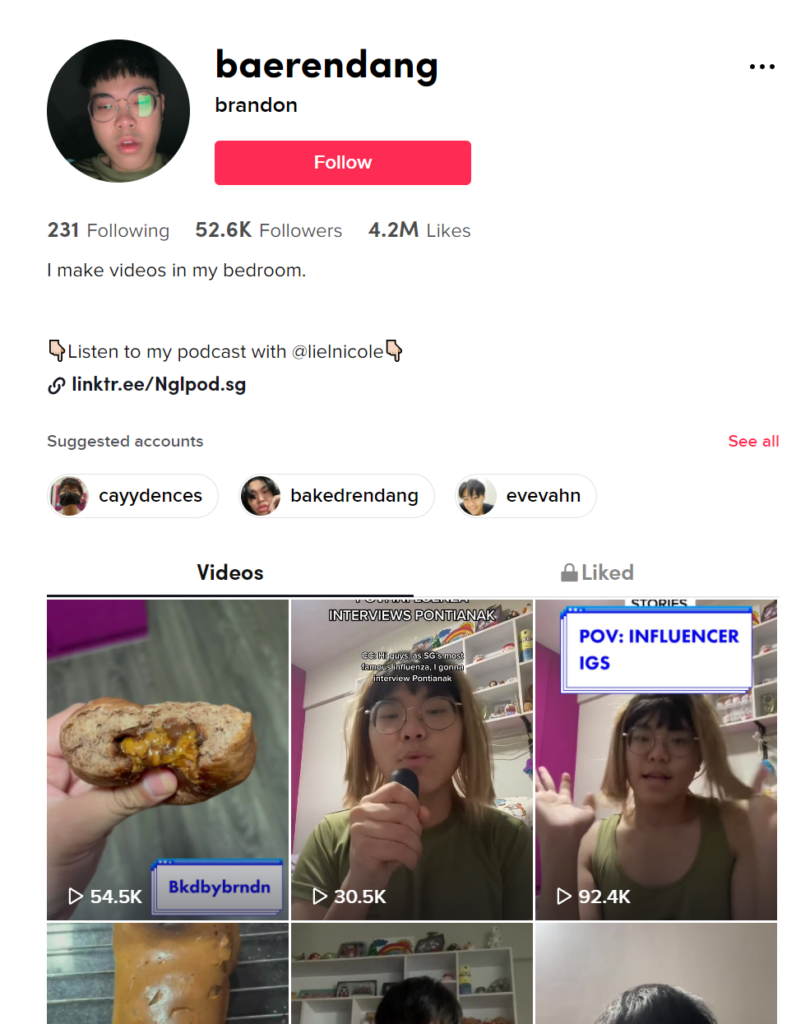810x1024 pixels.
Task: Switch to the Liked tab
Action: [x=597, y=572]
